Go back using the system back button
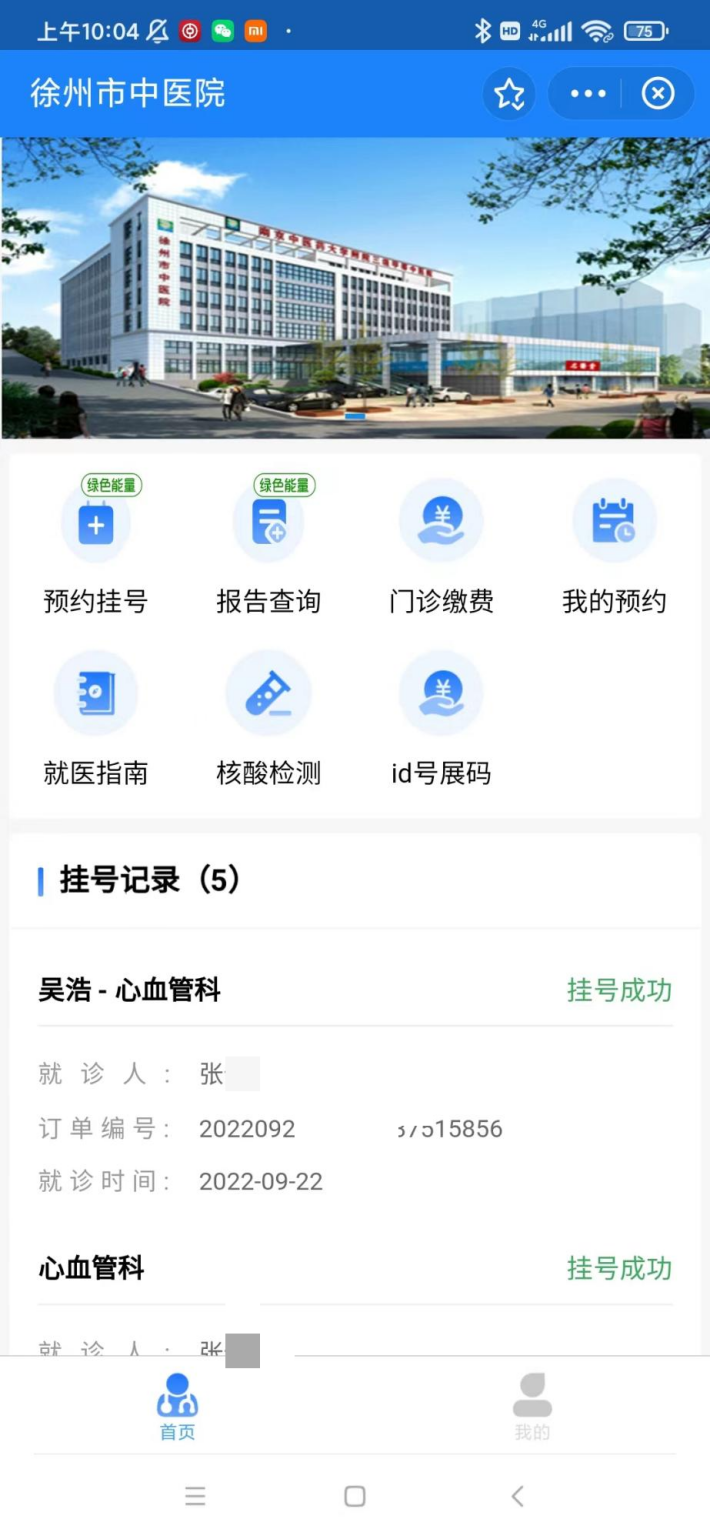 pyautogui.click(x=517, y=1496)
